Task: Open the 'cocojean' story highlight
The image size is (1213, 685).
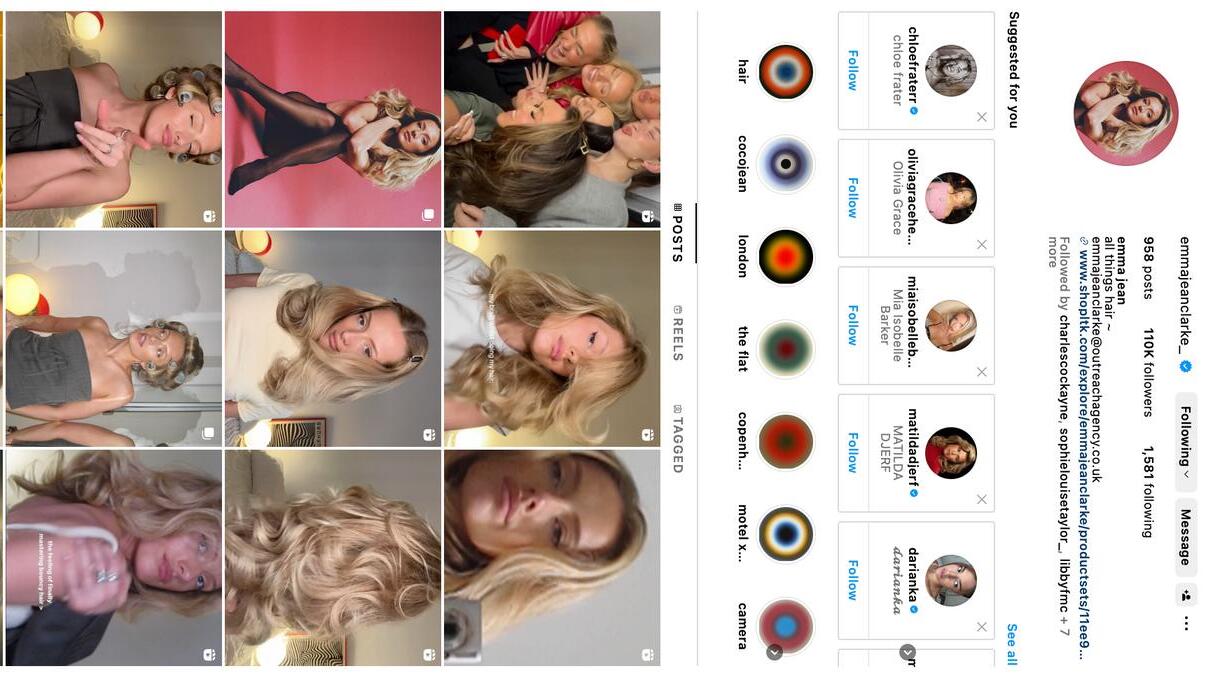Action: (x=786, y=164)
